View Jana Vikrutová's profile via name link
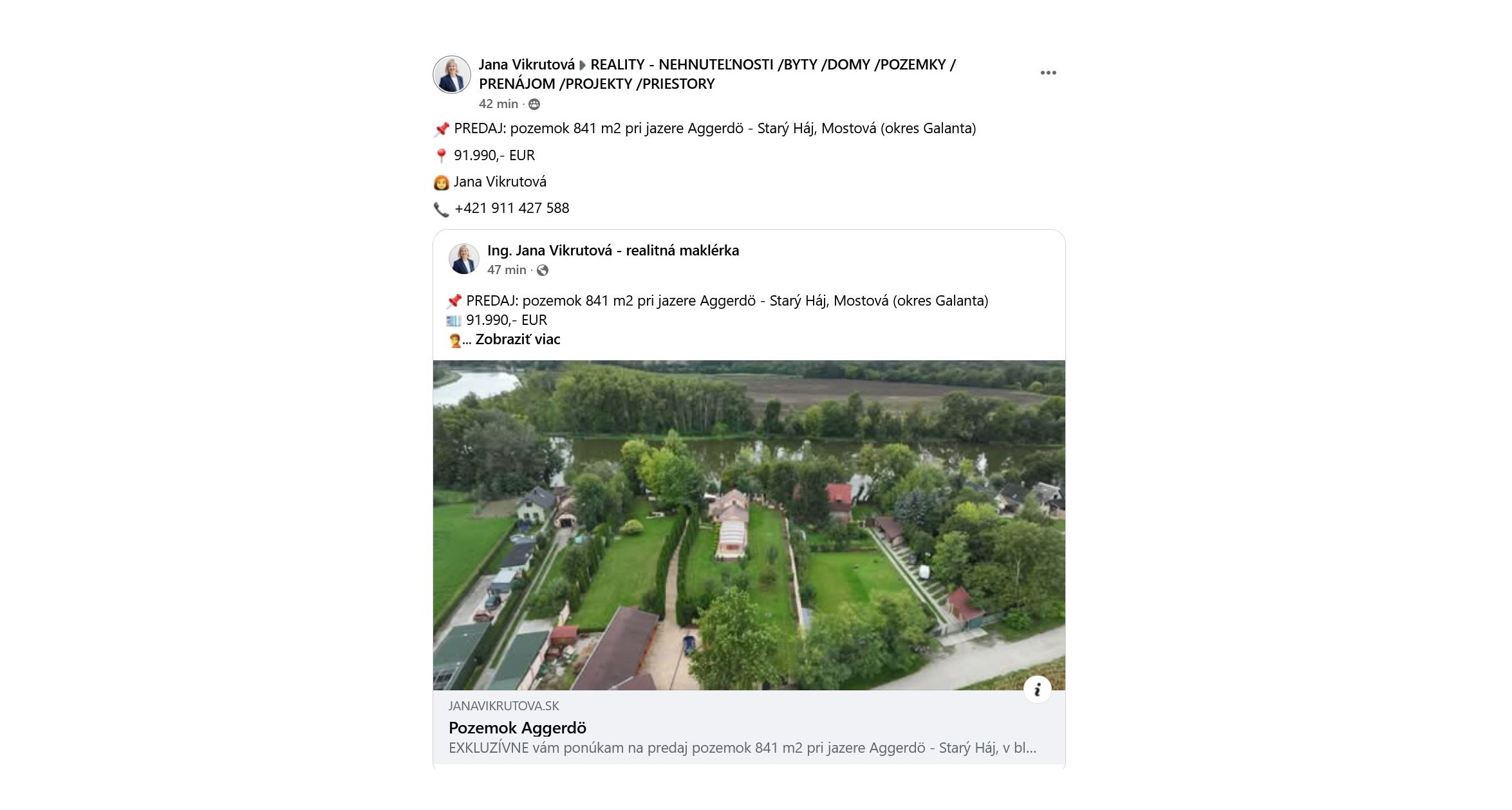 tap(526, 65)
